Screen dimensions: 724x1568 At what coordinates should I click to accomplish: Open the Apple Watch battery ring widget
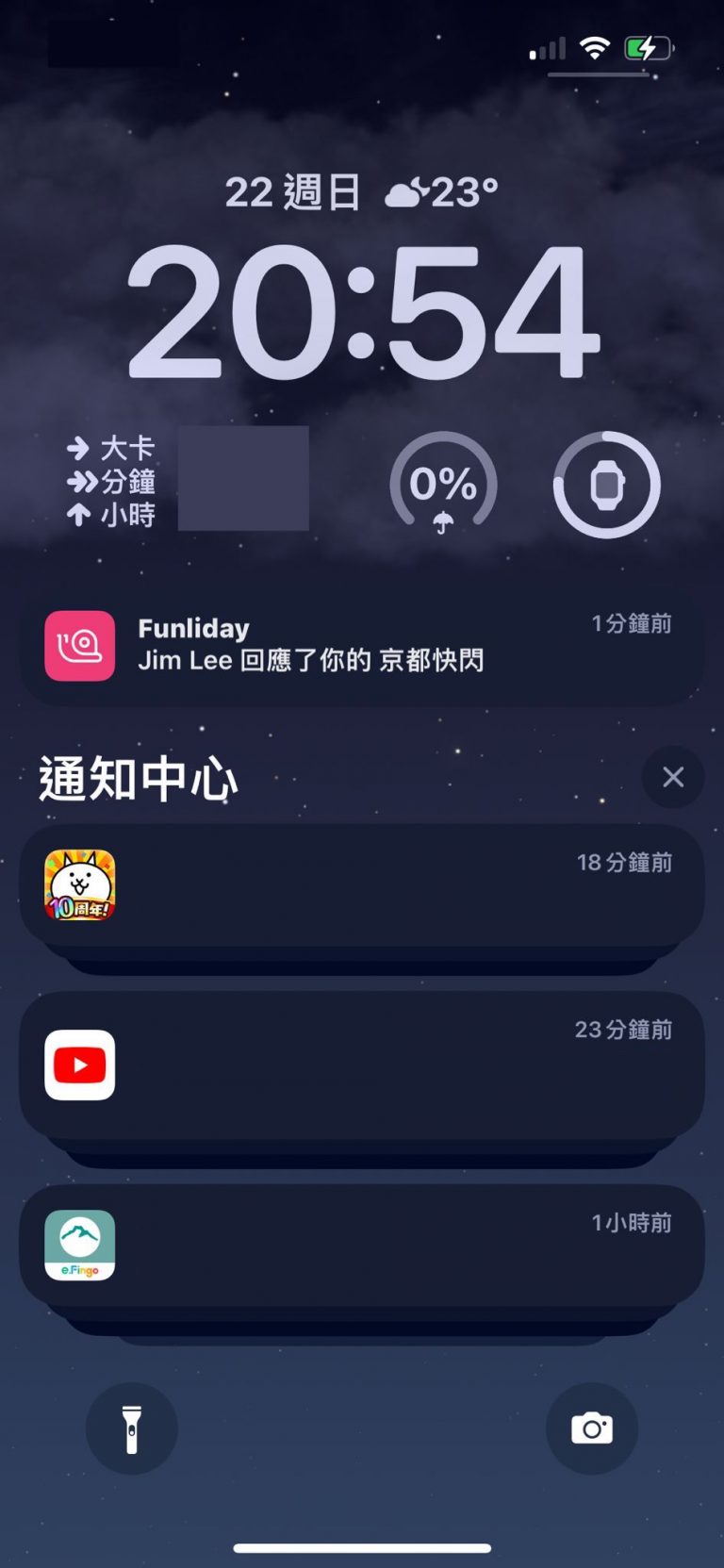[606, 486]
